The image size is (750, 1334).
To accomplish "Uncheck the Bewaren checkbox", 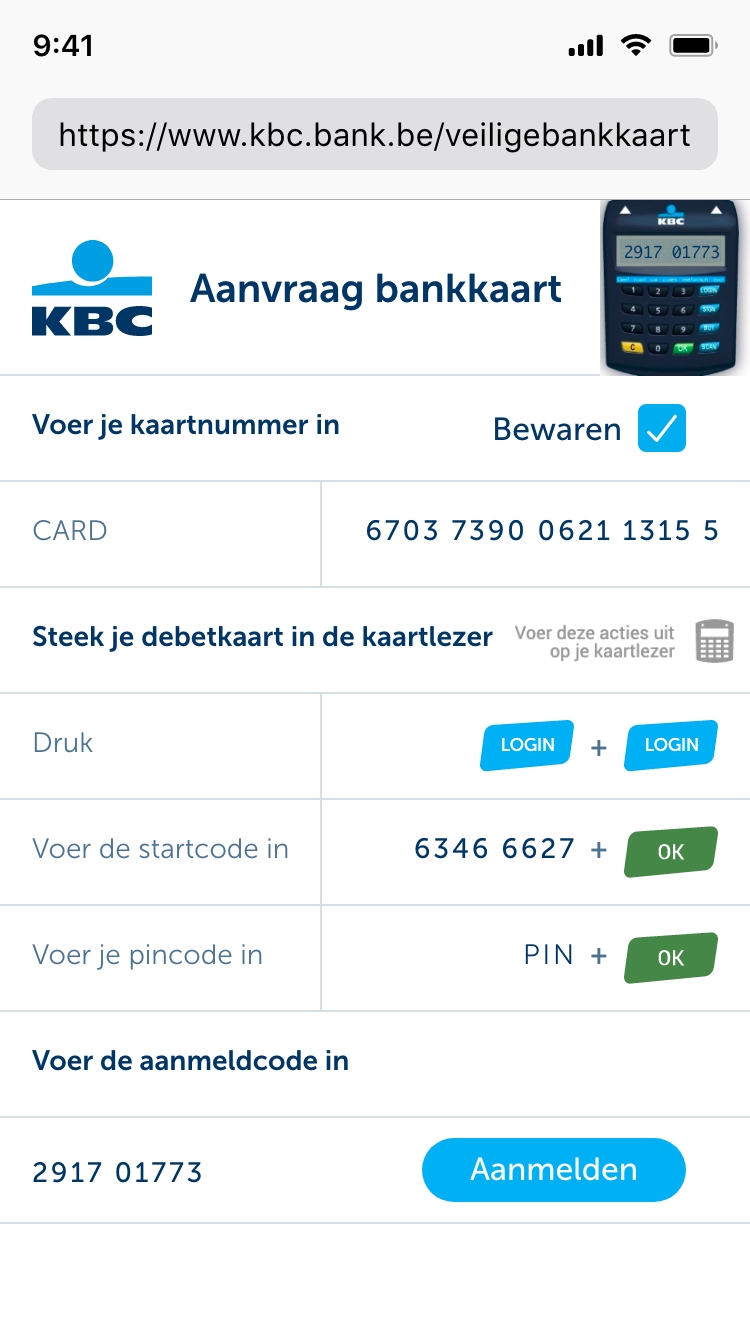I will pos(662,429).
